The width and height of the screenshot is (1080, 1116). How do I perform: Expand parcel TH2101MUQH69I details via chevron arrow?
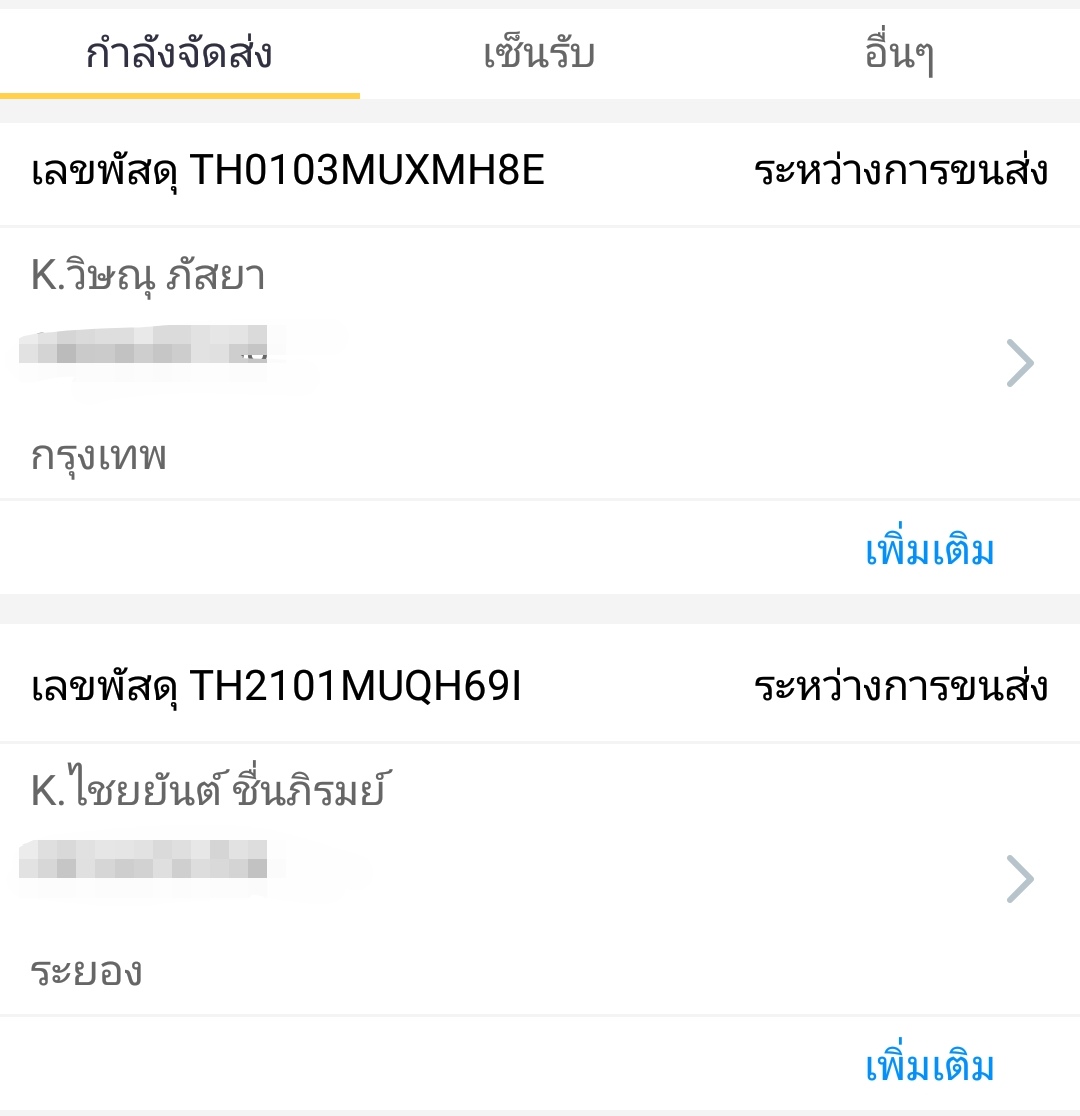1022,880
